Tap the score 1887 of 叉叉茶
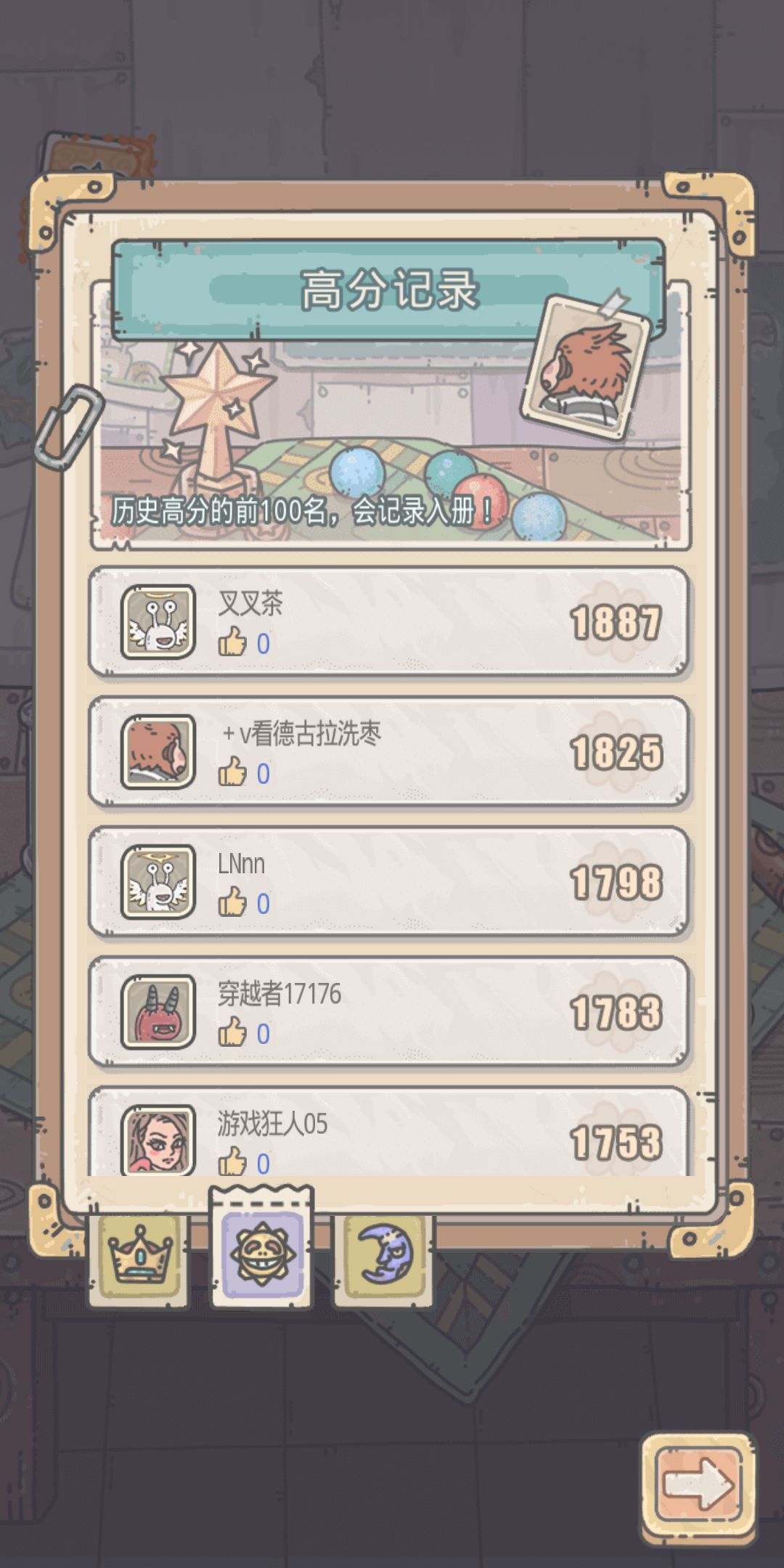Viewport: 784px width, 1568px height. 613,621
